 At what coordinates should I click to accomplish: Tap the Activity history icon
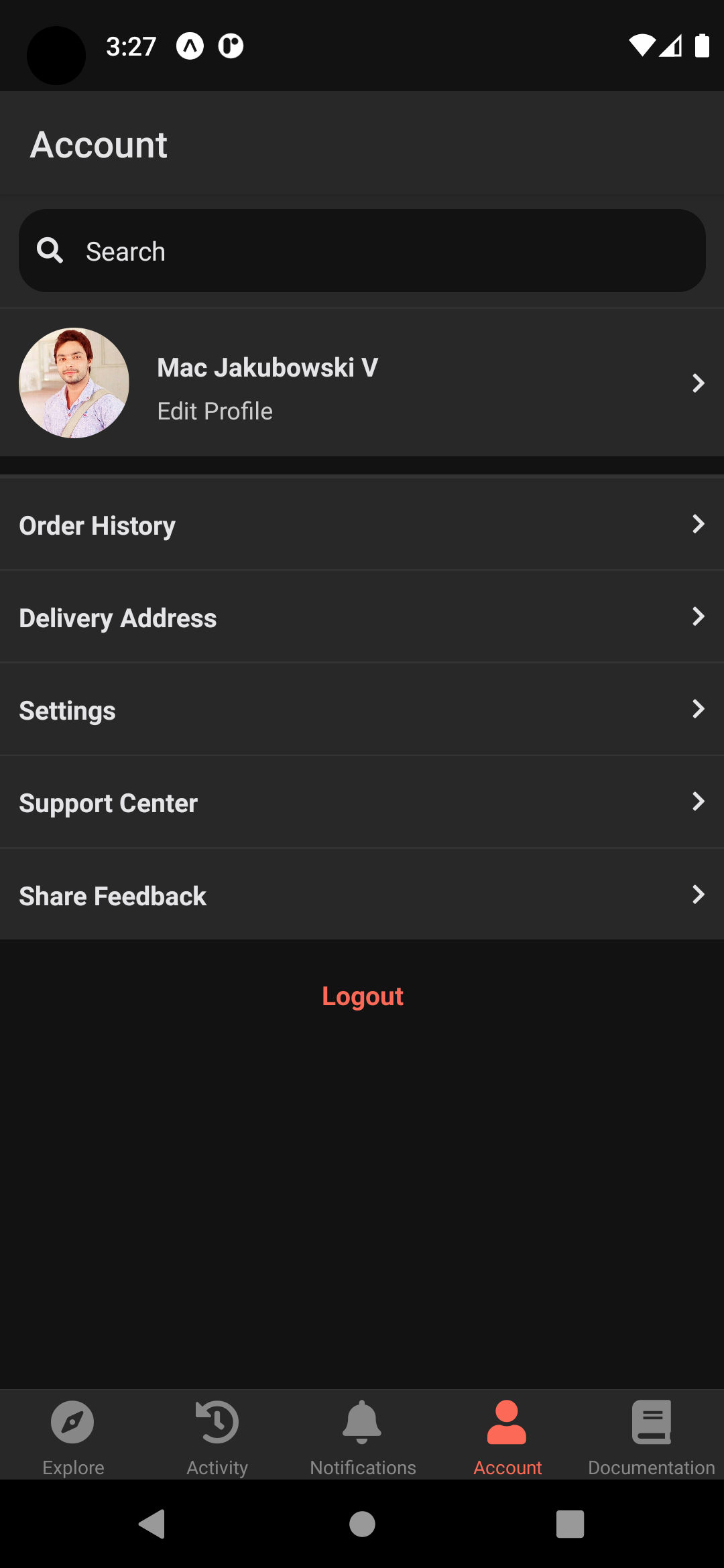pos(217,1422)
